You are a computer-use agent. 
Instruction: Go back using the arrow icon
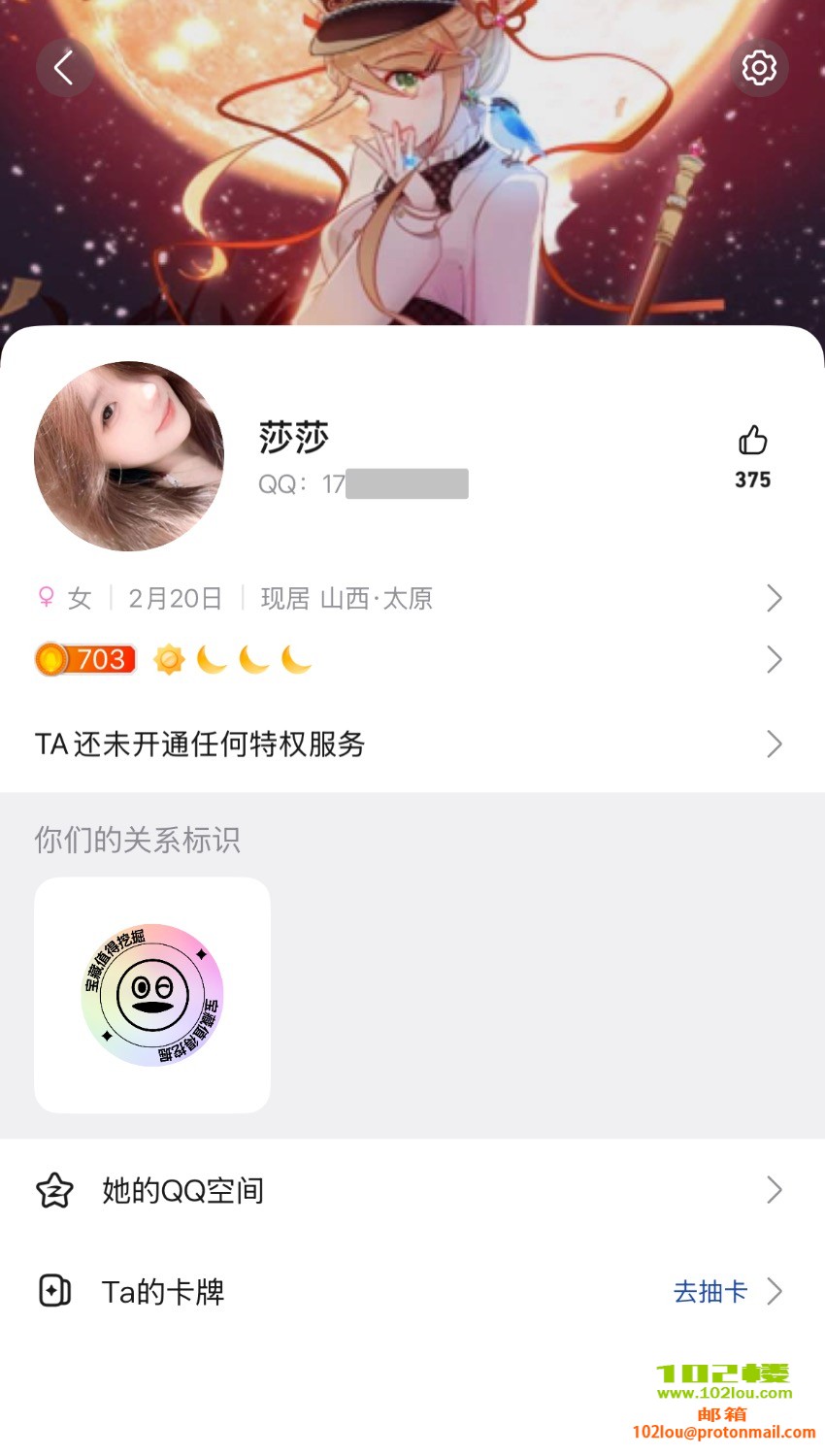point(64,68)
